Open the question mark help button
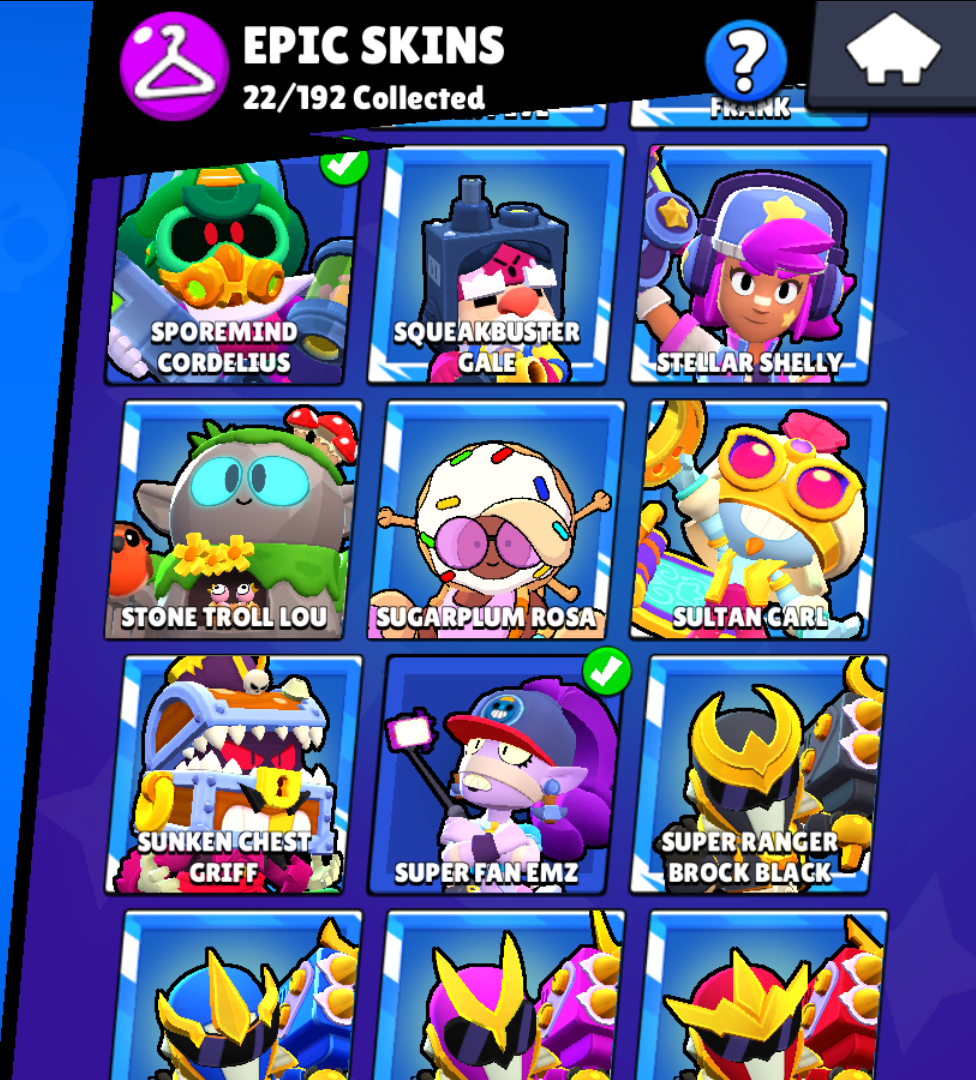The height and width of the screenshot is (1080, 976). pos(745,62)
